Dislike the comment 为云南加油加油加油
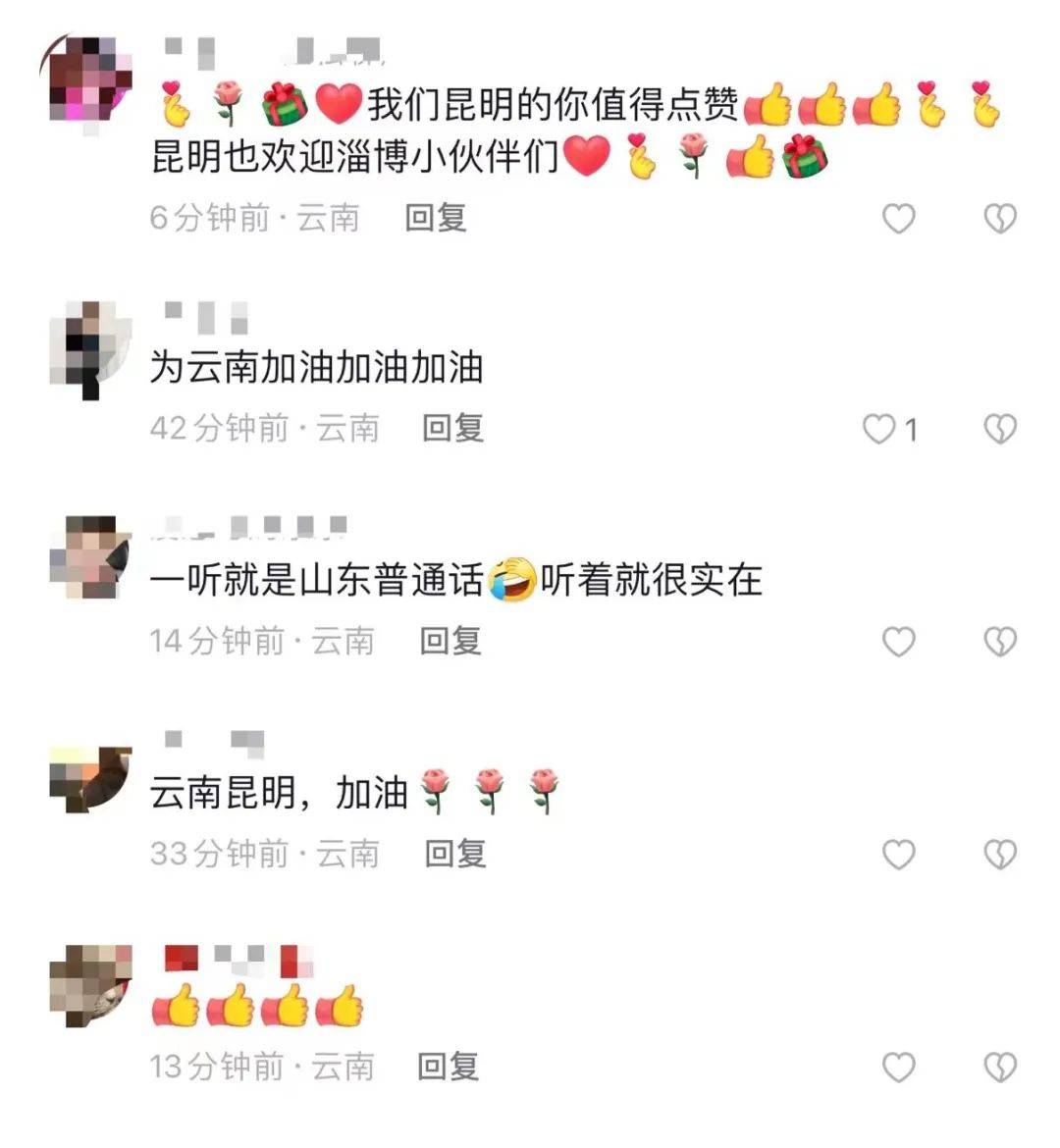 [999, 429]
